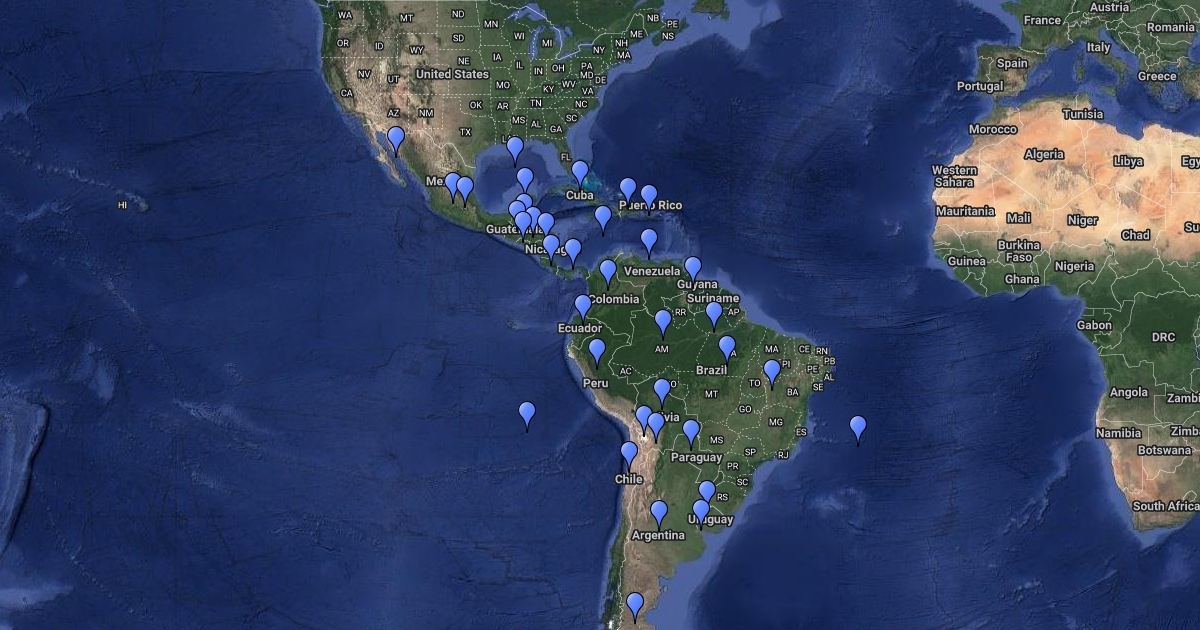Viewport: 1200px width, 630px height.
Task: Open the marker at Argentina's southern tip
Action: 635,604
